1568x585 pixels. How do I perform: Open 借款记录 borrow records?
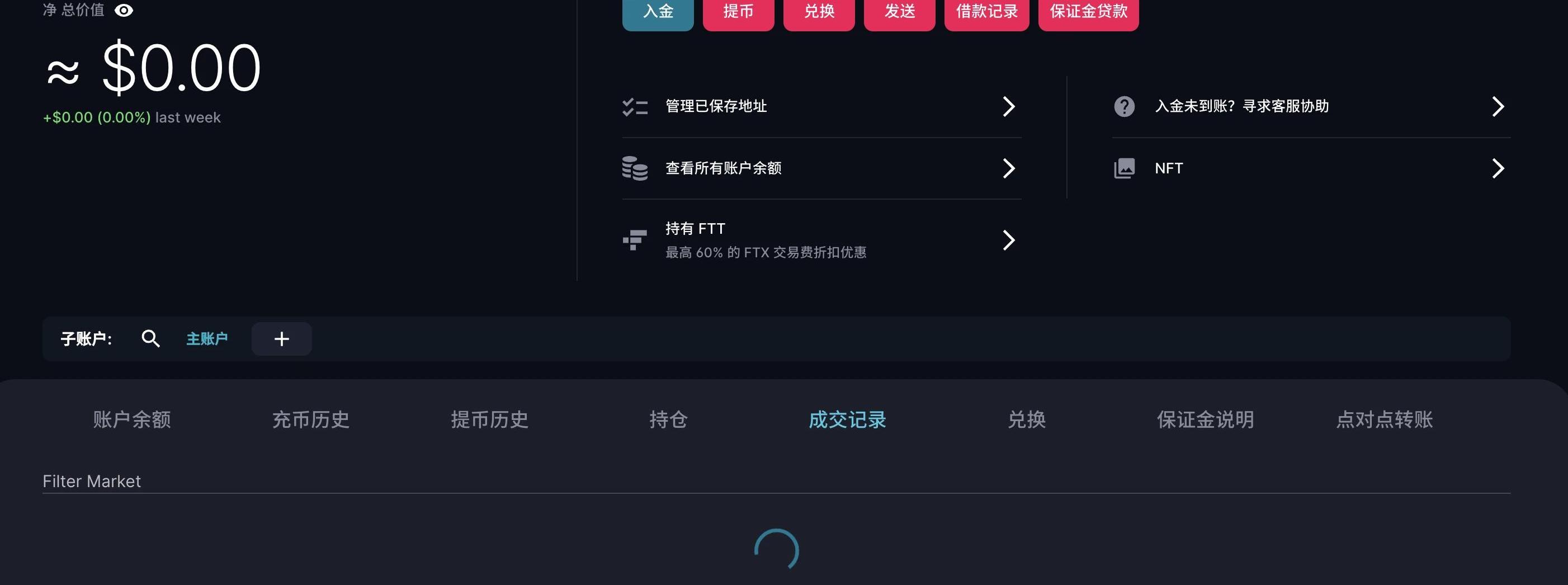pyautogui.click(x=986, y=12)
